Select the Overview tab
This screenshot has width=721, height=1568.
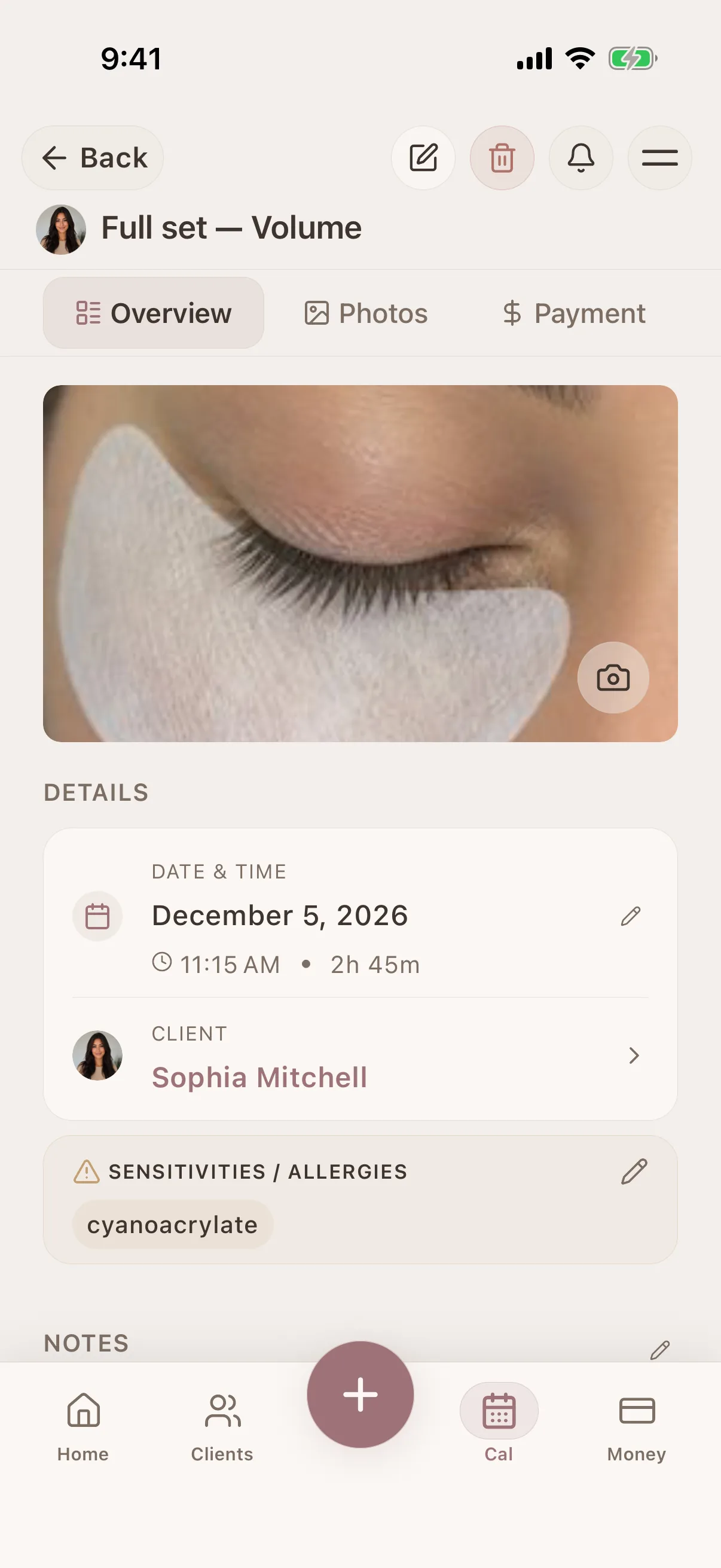(x=153, y=313)
